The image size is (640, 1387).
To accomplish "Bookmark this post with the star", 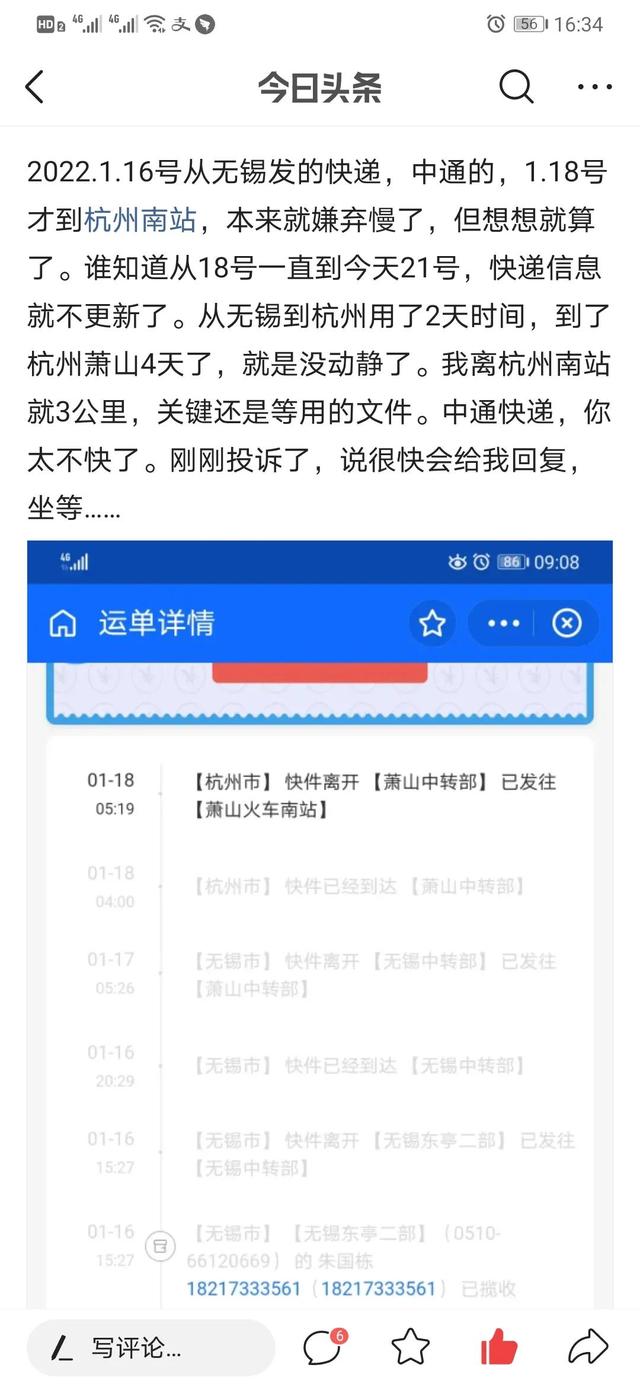I will 410,1347.
